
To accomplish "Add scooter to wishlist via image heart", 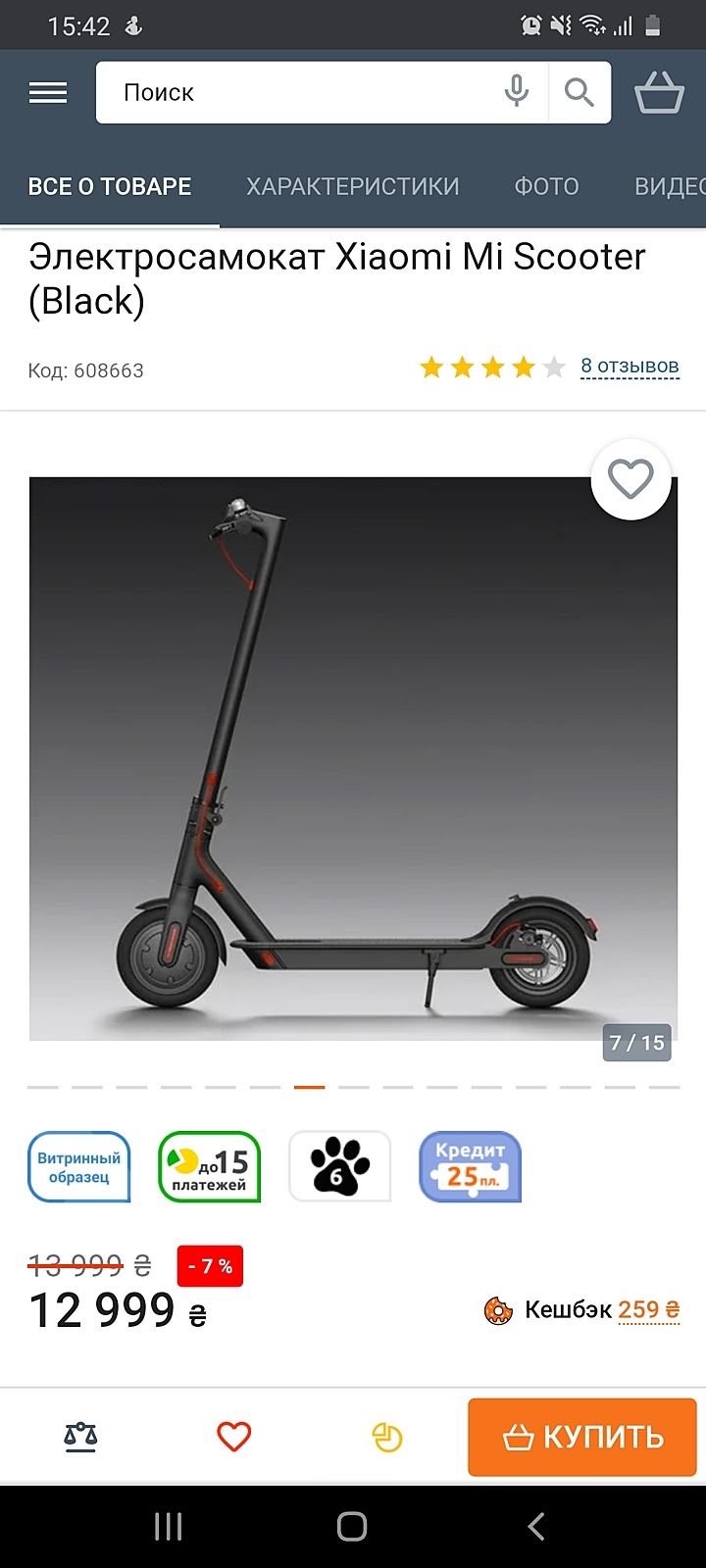I will [630, 479].
